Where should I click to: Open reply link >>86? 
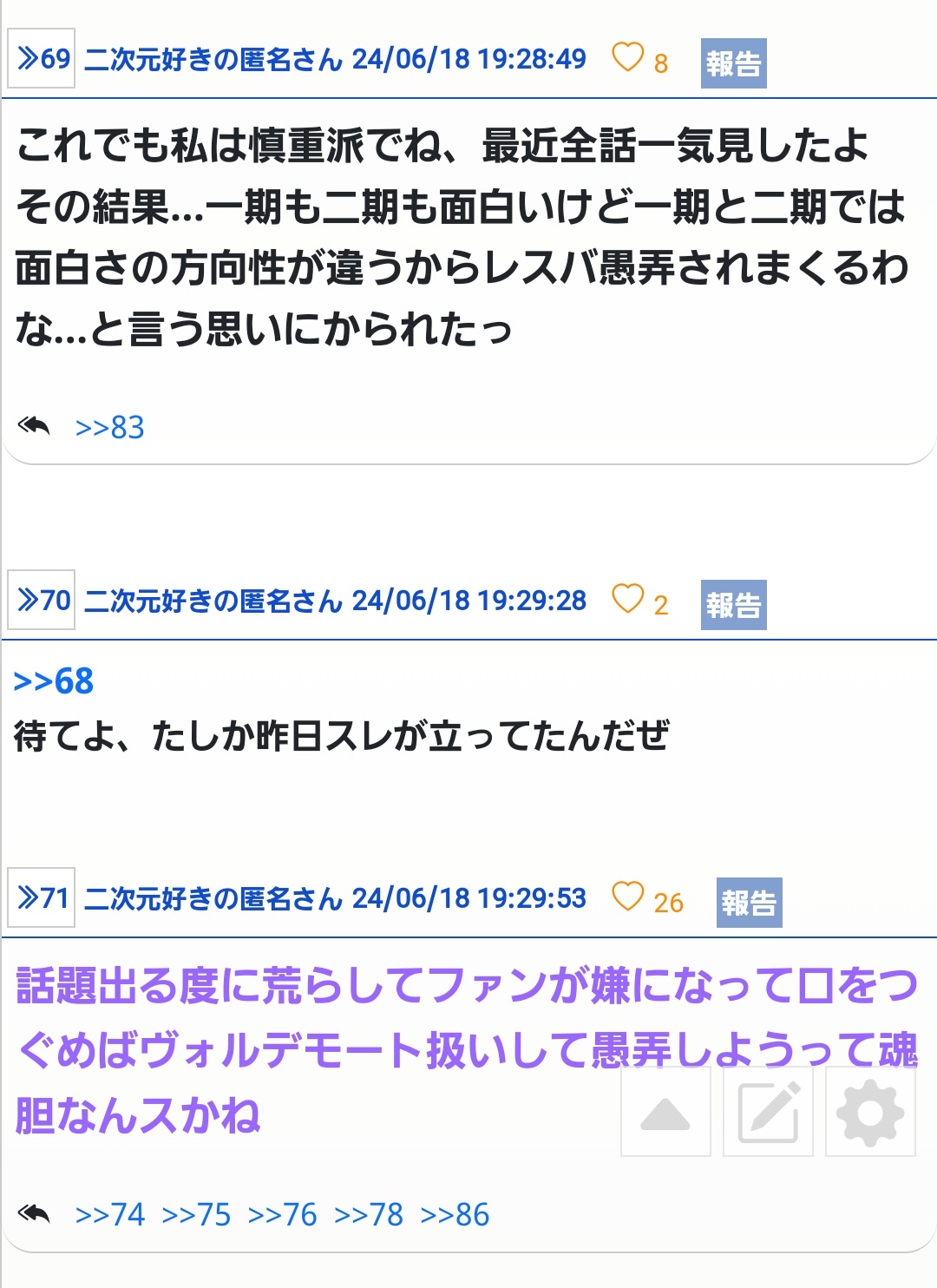click(x=455, y=1214)
